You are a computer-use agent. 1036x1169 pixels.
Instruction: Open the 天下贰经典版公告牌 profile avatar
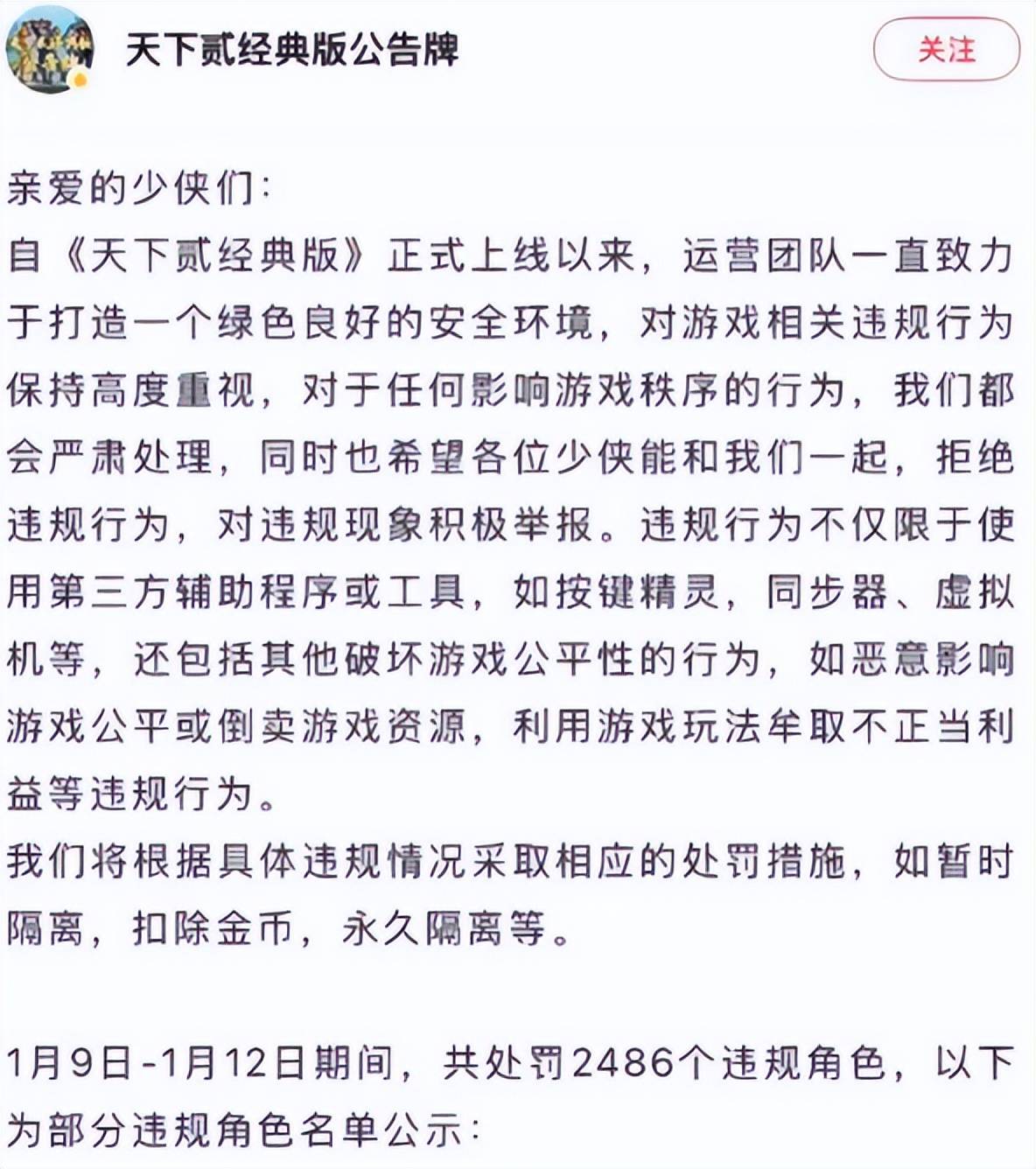tap(50, 50)
